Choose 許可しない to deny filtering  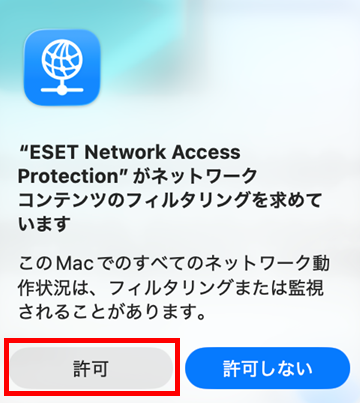[x=268, y=368]
